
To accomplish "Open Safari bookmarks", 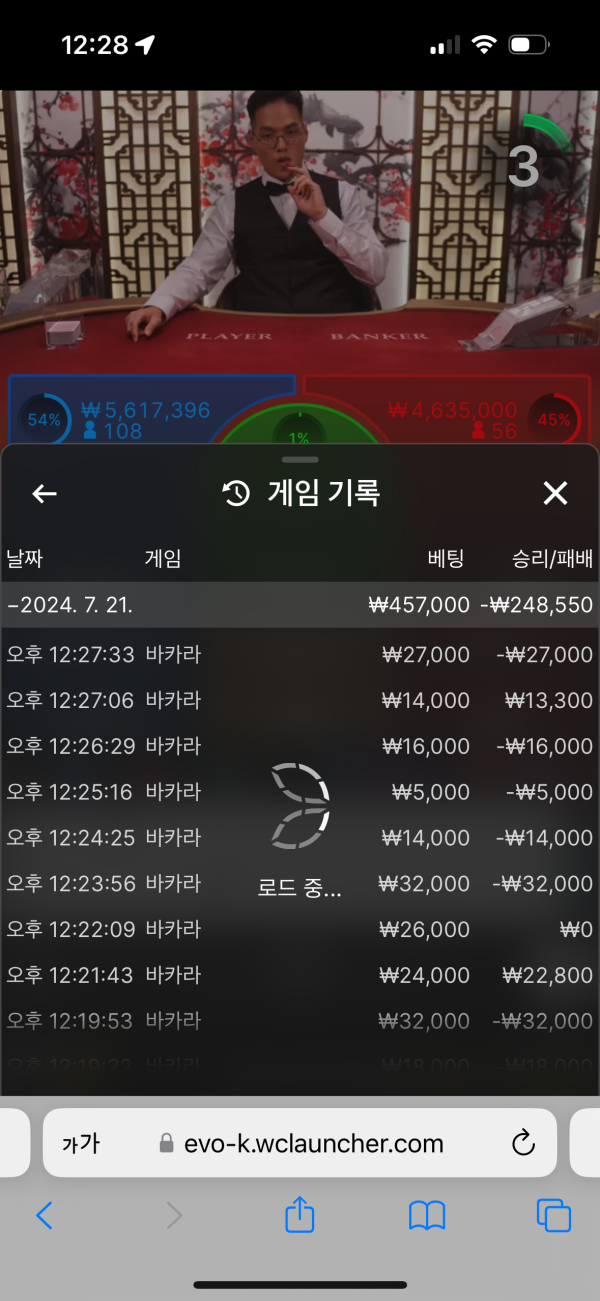I will click(427, 1216).
